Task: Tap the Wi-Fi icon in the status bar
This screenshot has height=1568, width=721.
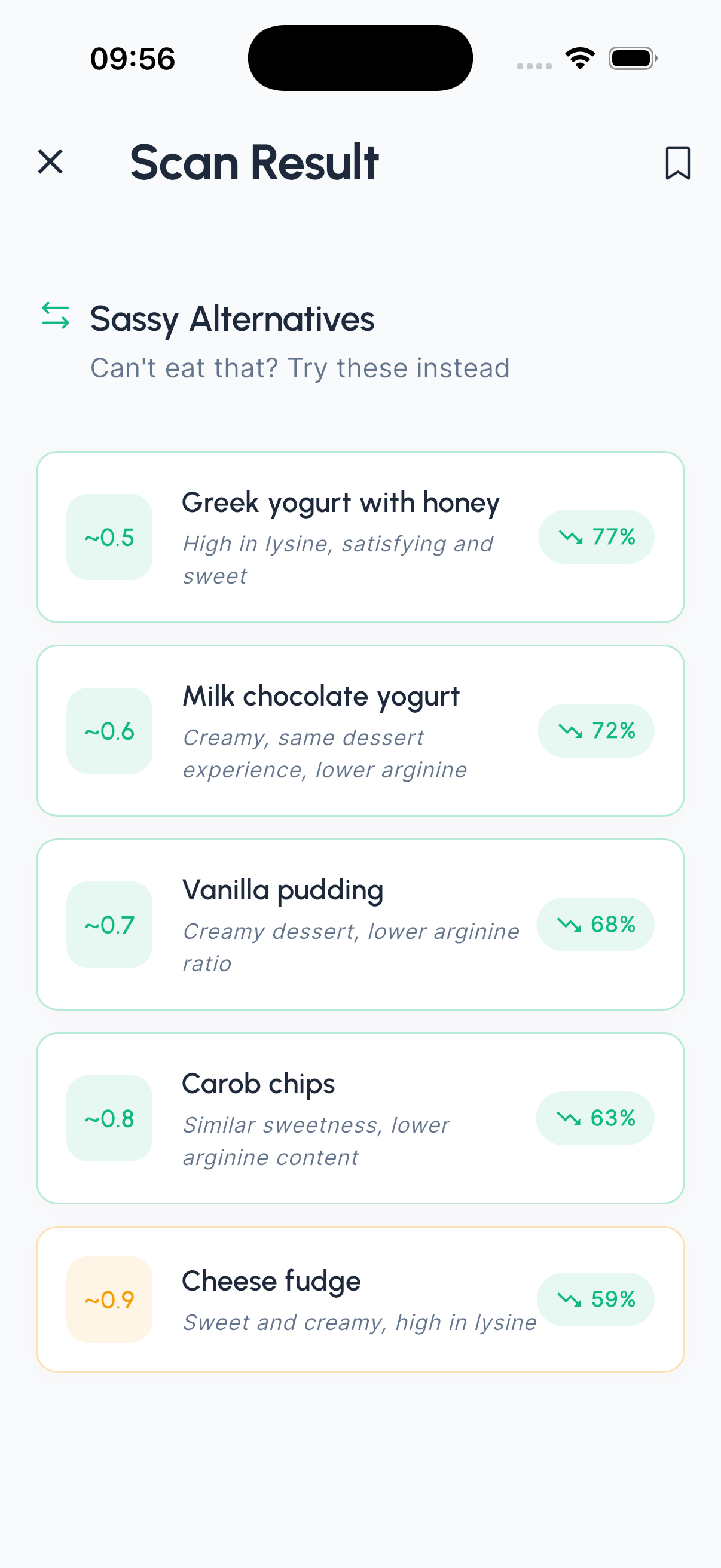Action: pos(580,57)
